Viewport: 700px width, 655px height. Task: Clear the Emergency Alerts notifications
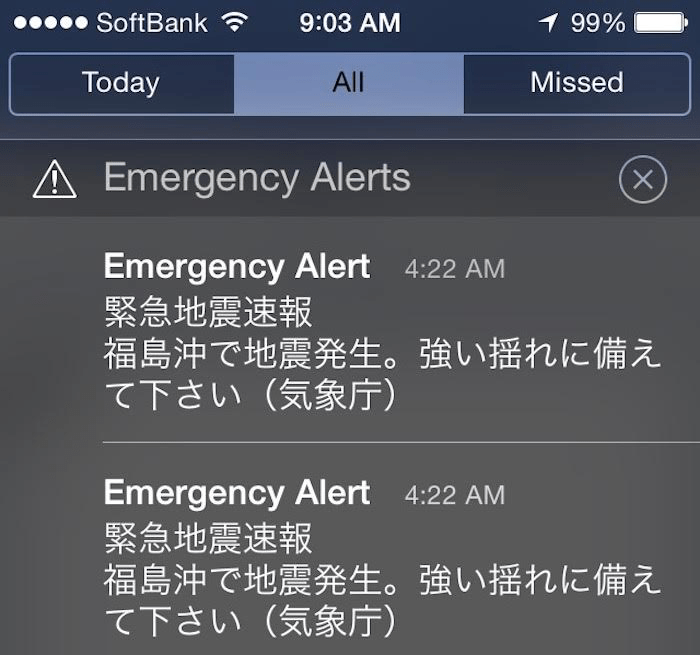click(x=642, y=180)
